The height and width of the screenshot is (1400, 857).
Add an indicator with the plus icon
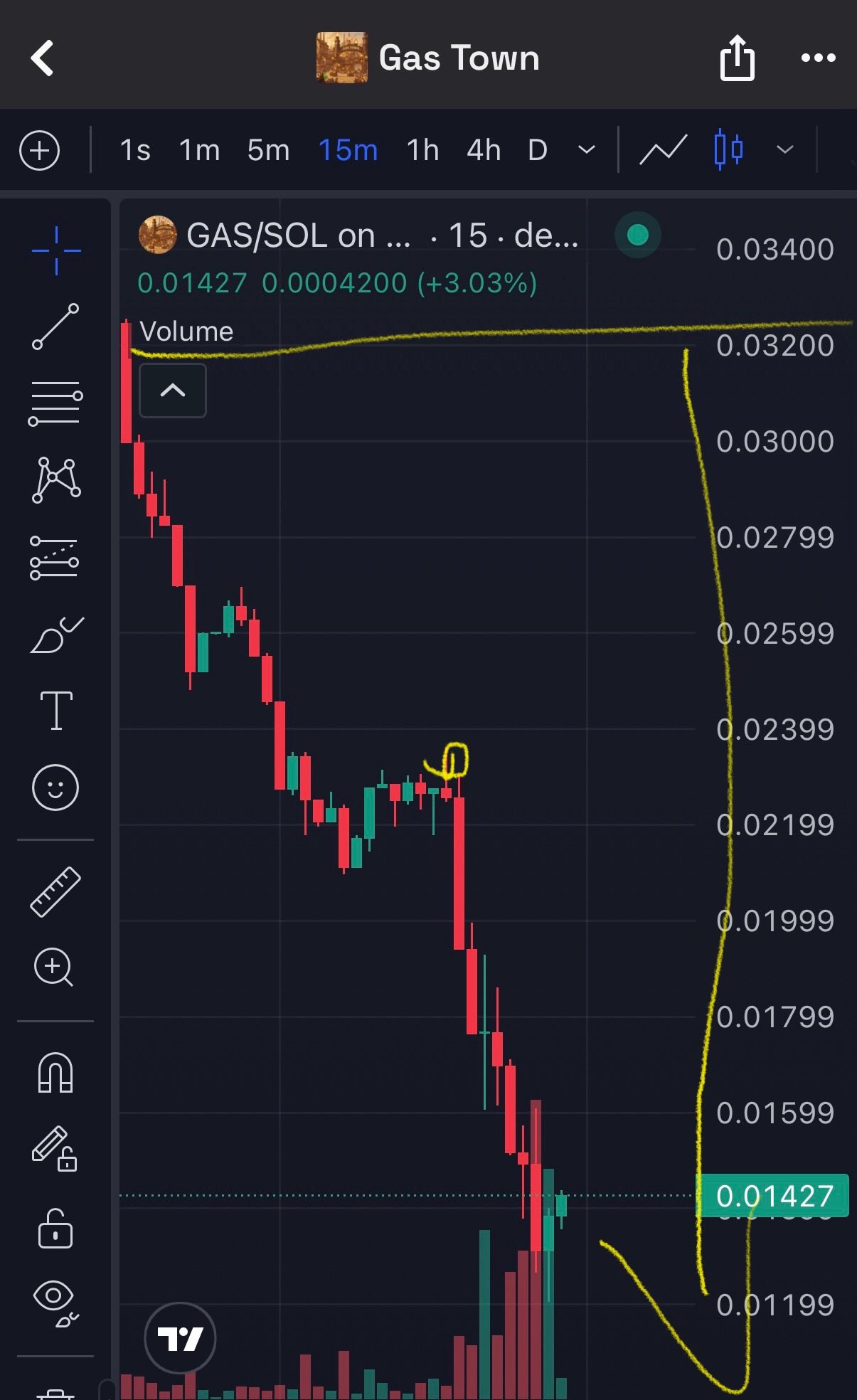click(39, 150)
